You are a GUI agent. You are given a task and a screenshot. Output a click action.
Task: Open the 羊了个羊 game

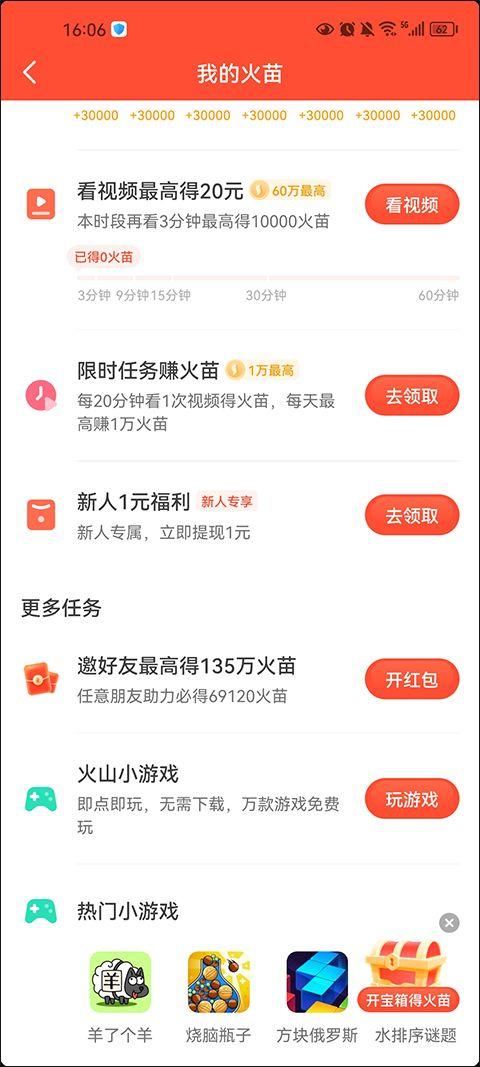(121, 998)
